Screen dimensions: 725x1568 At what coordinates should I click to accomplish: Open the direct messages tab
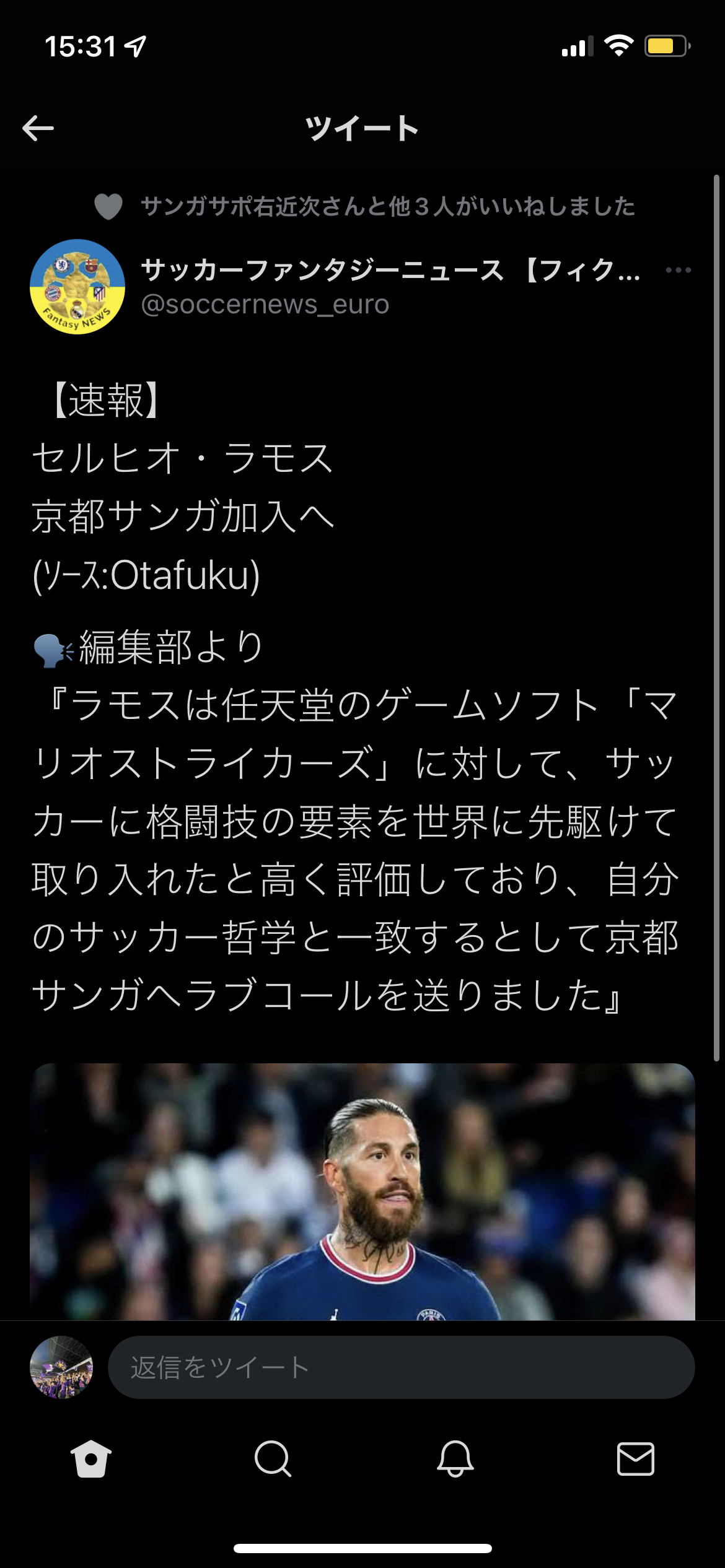tap(636, 1458)
